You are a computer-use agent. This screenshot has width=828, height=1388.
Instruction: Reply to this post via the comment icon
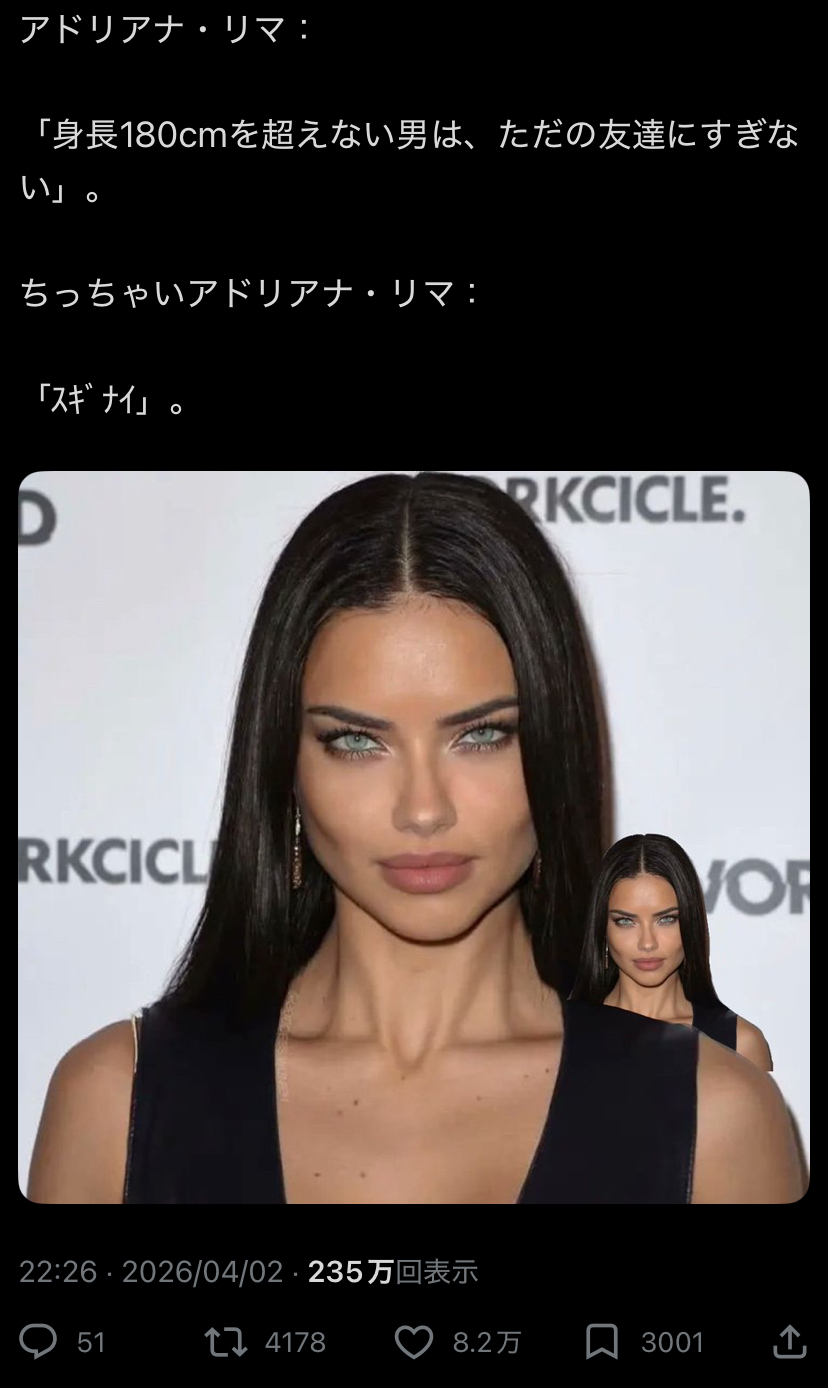coord(38,1341)
